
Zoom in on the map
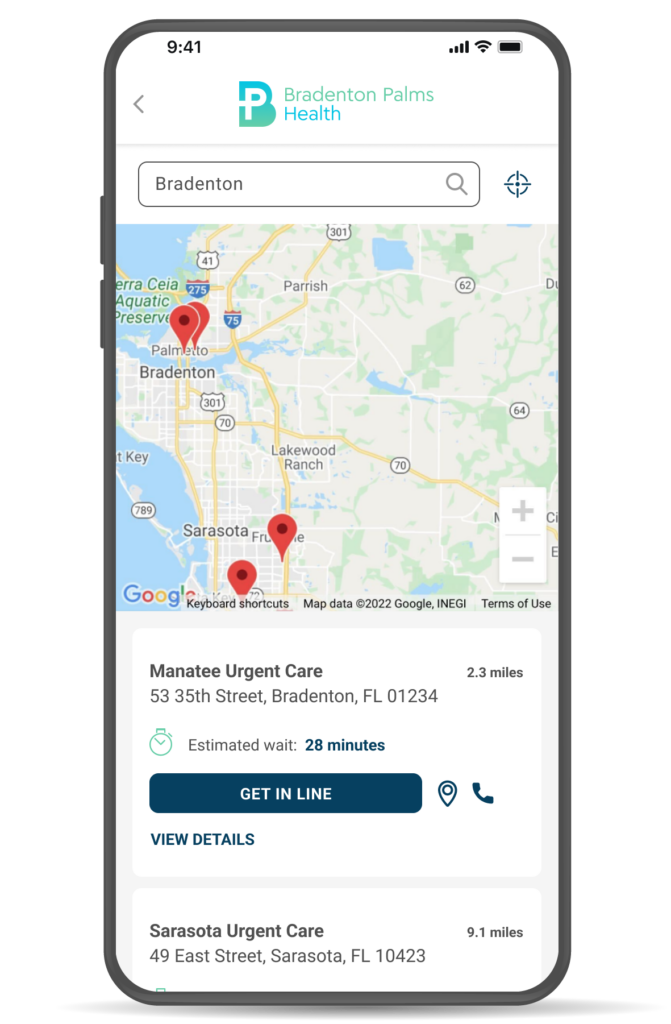click(522, 512)
